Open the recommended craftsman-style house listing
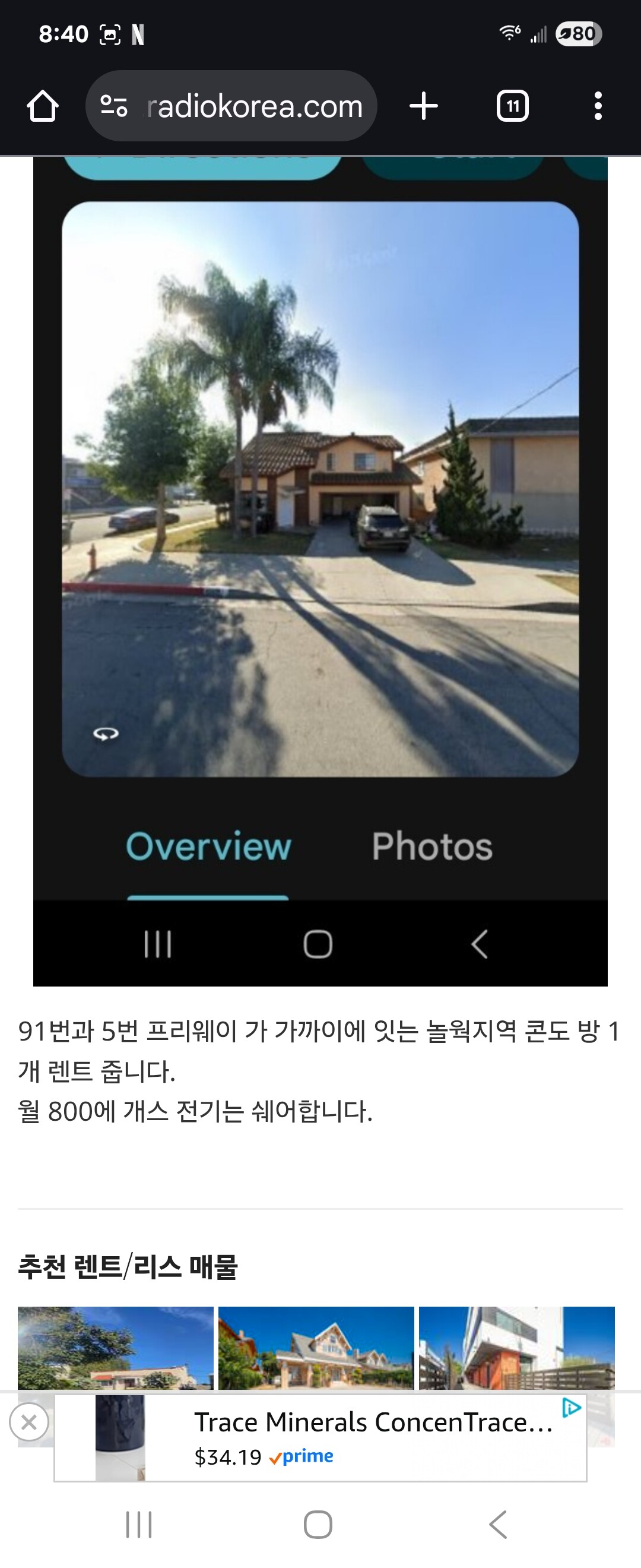This screenshot has width=641, height=1568. 316,1348
